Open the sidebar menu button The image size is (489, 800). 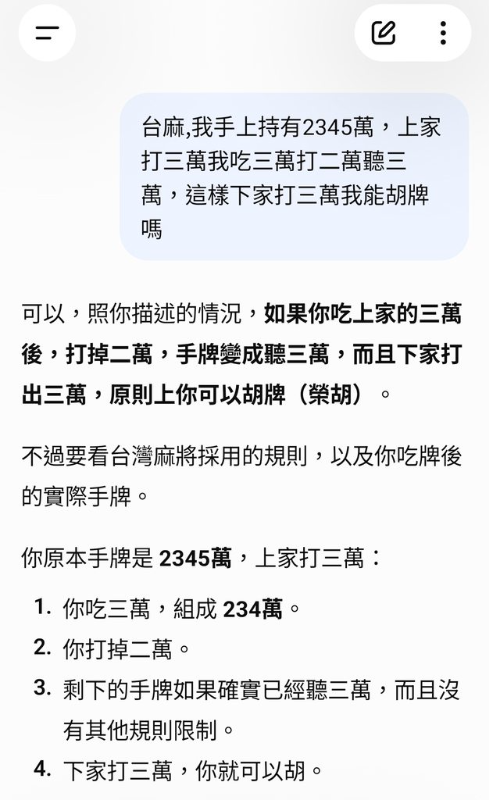47,33
